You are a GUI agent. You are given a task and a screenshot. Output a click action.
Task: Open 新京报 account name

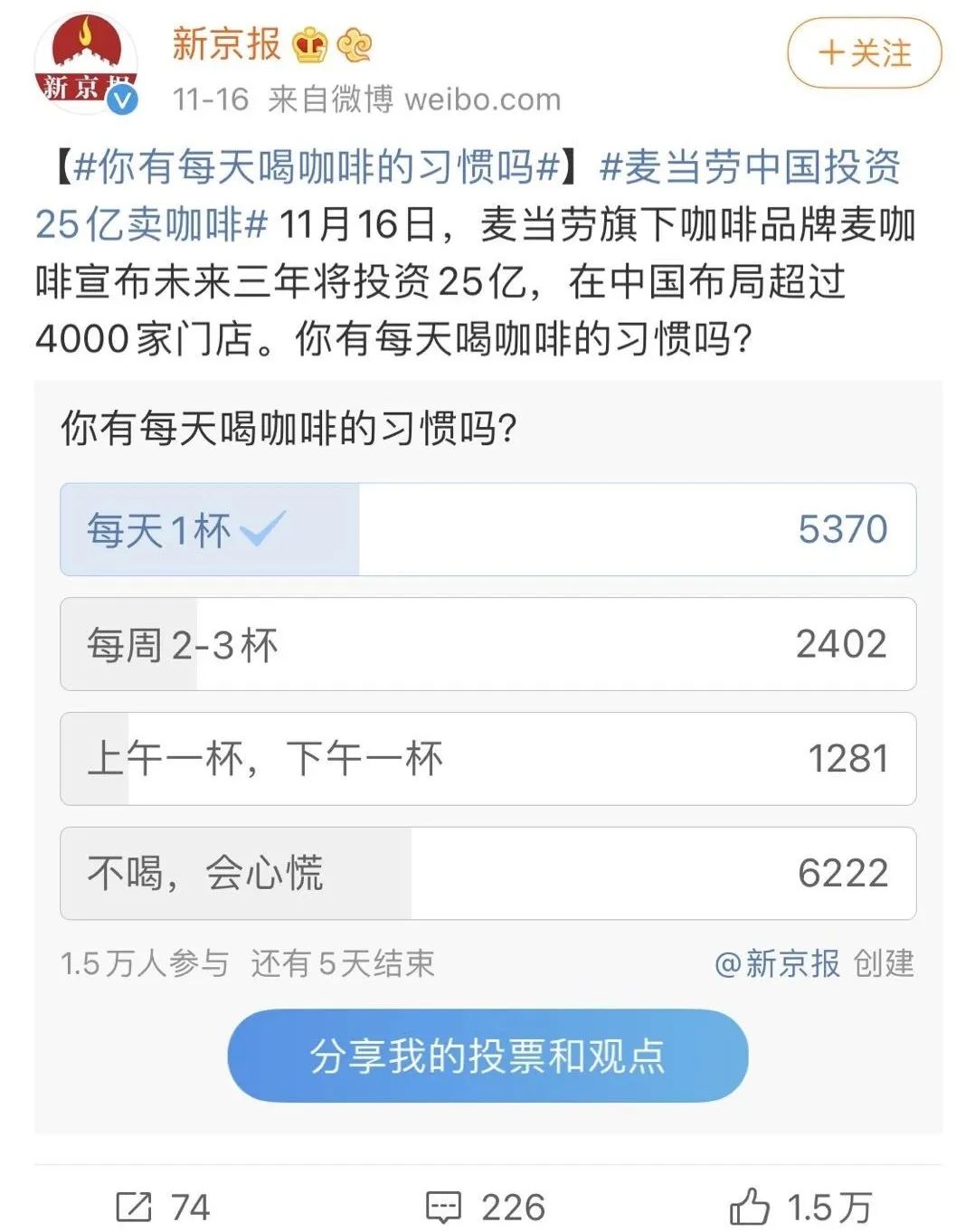(x=226, y=44)
